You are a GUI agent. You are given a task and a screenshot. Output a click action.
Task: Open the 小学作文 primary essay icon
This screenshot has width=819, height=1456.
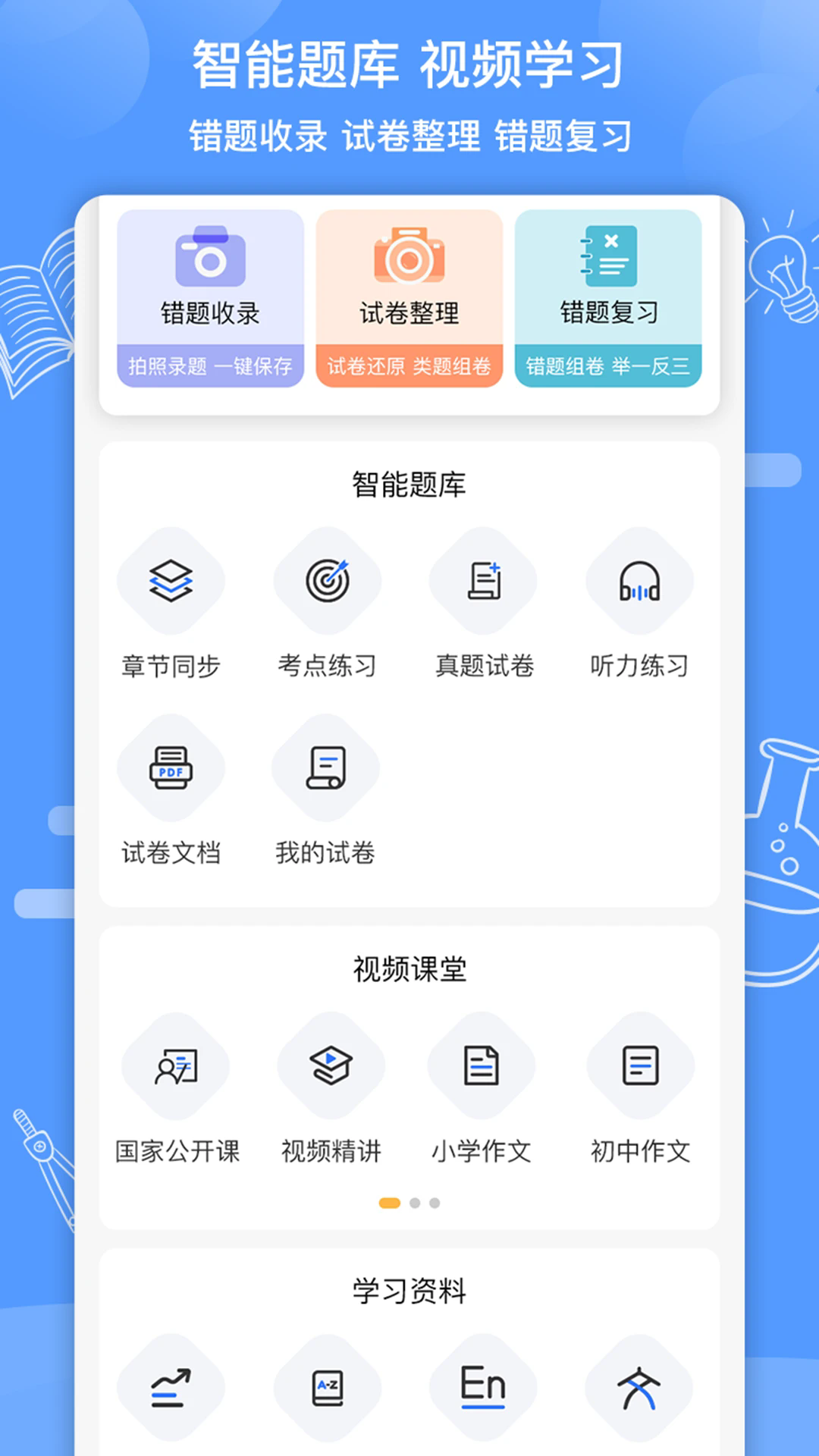click(484, 1065)
